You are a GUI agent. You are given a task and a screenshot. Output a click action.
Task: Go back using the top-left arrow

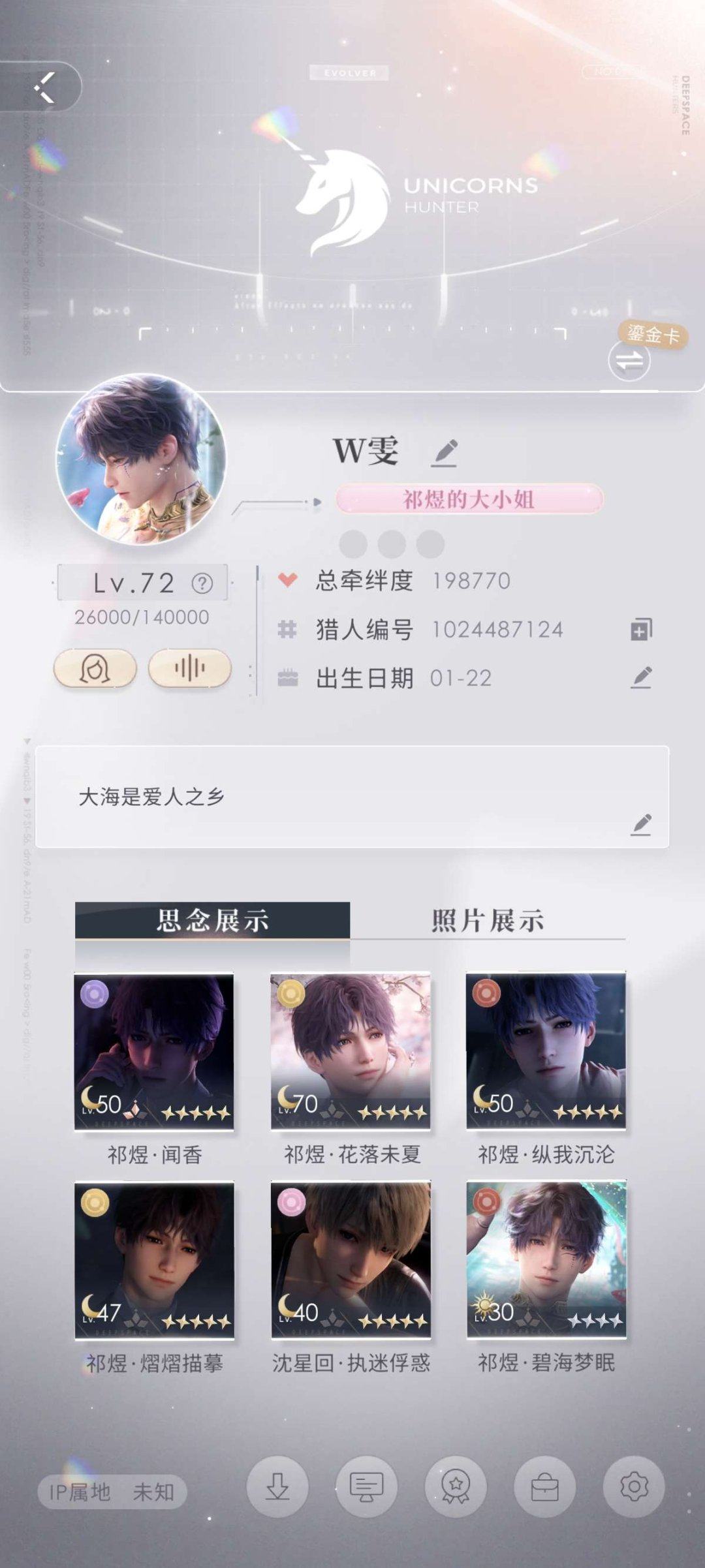[44, 87]
